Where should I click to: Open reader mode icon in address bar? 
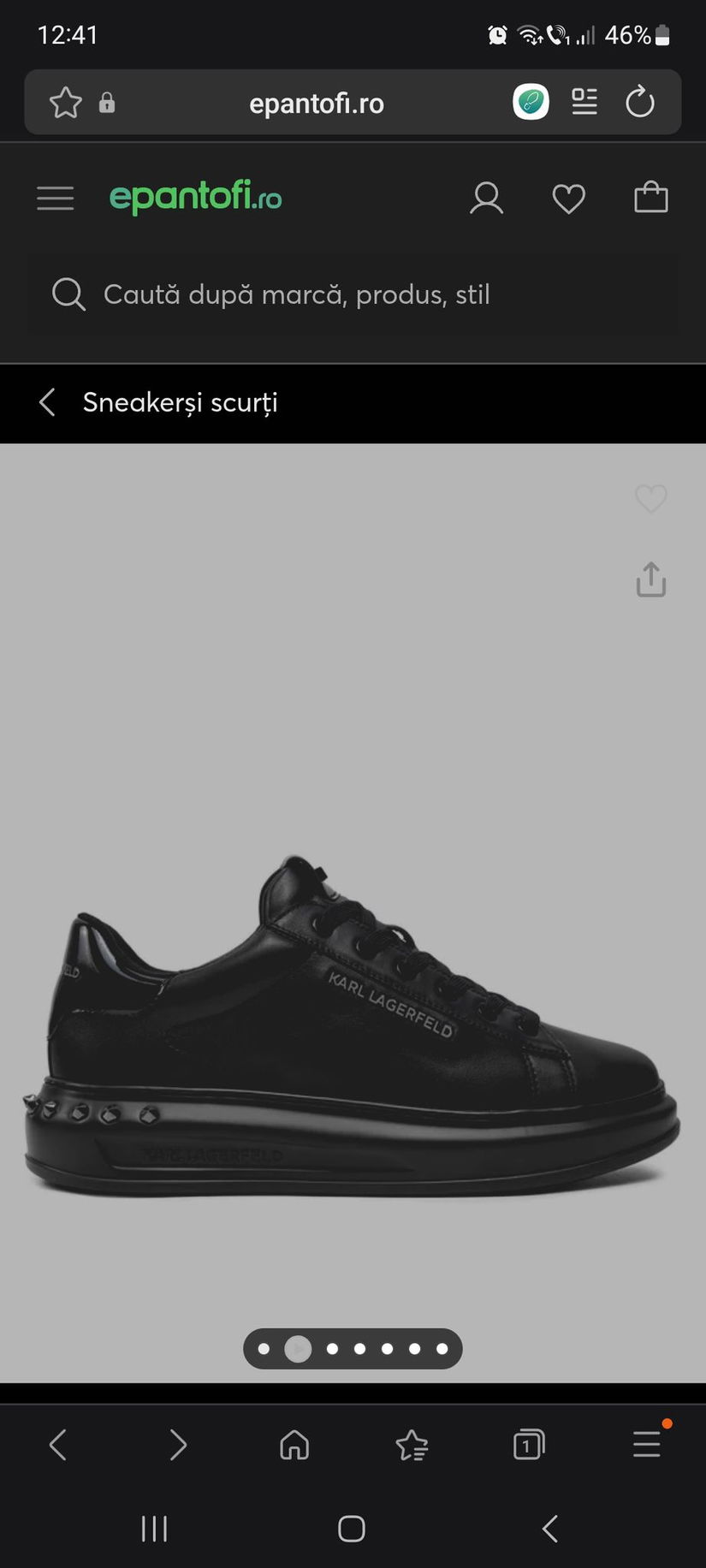point(584,103)
